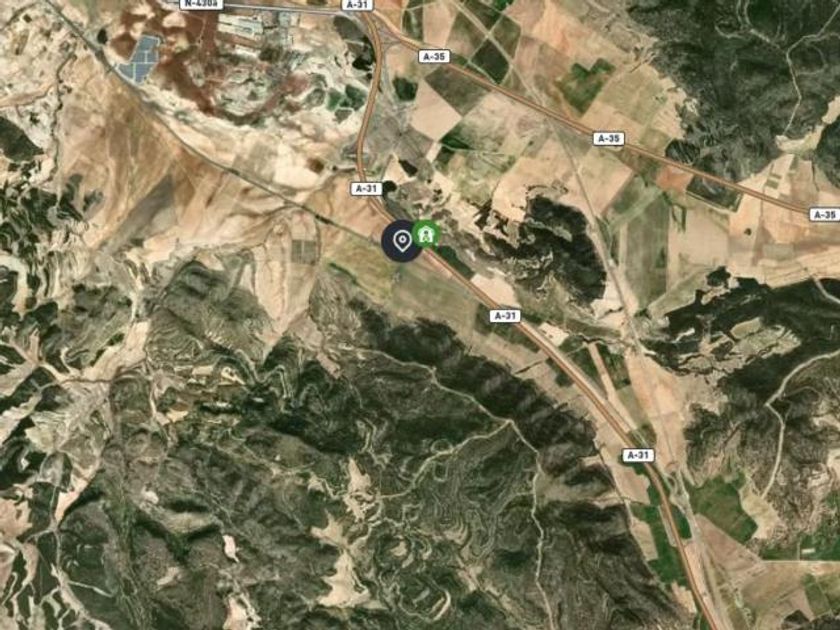Viewport: 840px width, 630px height.
Task: Tap the dark location pin marker
Action: [x=402, y=241]
